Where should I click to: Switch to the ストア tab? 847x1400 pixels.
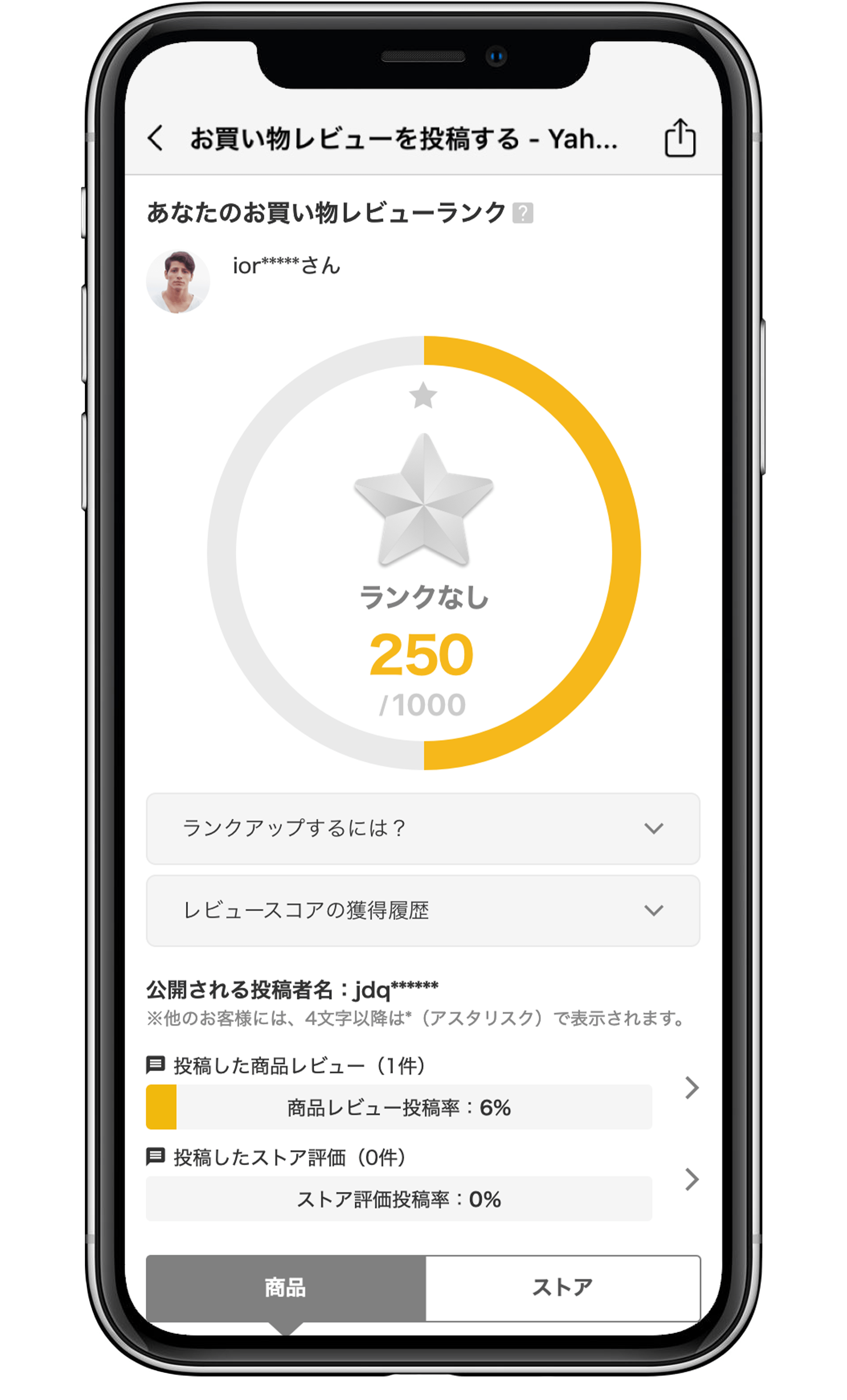pyautogui.click(x=563, y=1288)
